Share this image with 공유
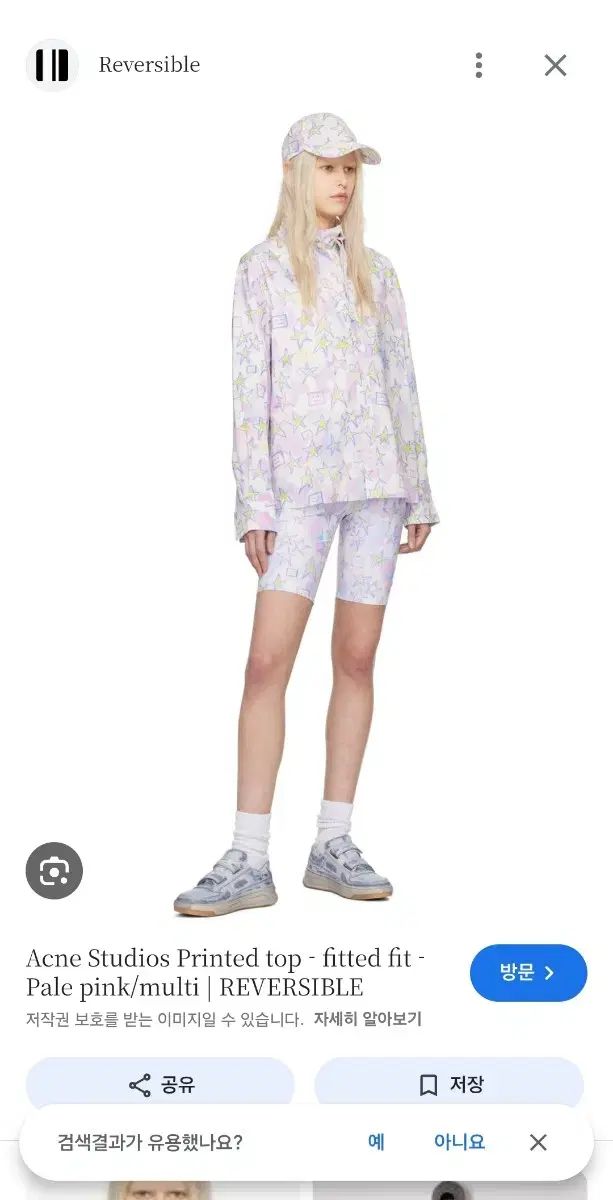 (x=160, y=1085)
